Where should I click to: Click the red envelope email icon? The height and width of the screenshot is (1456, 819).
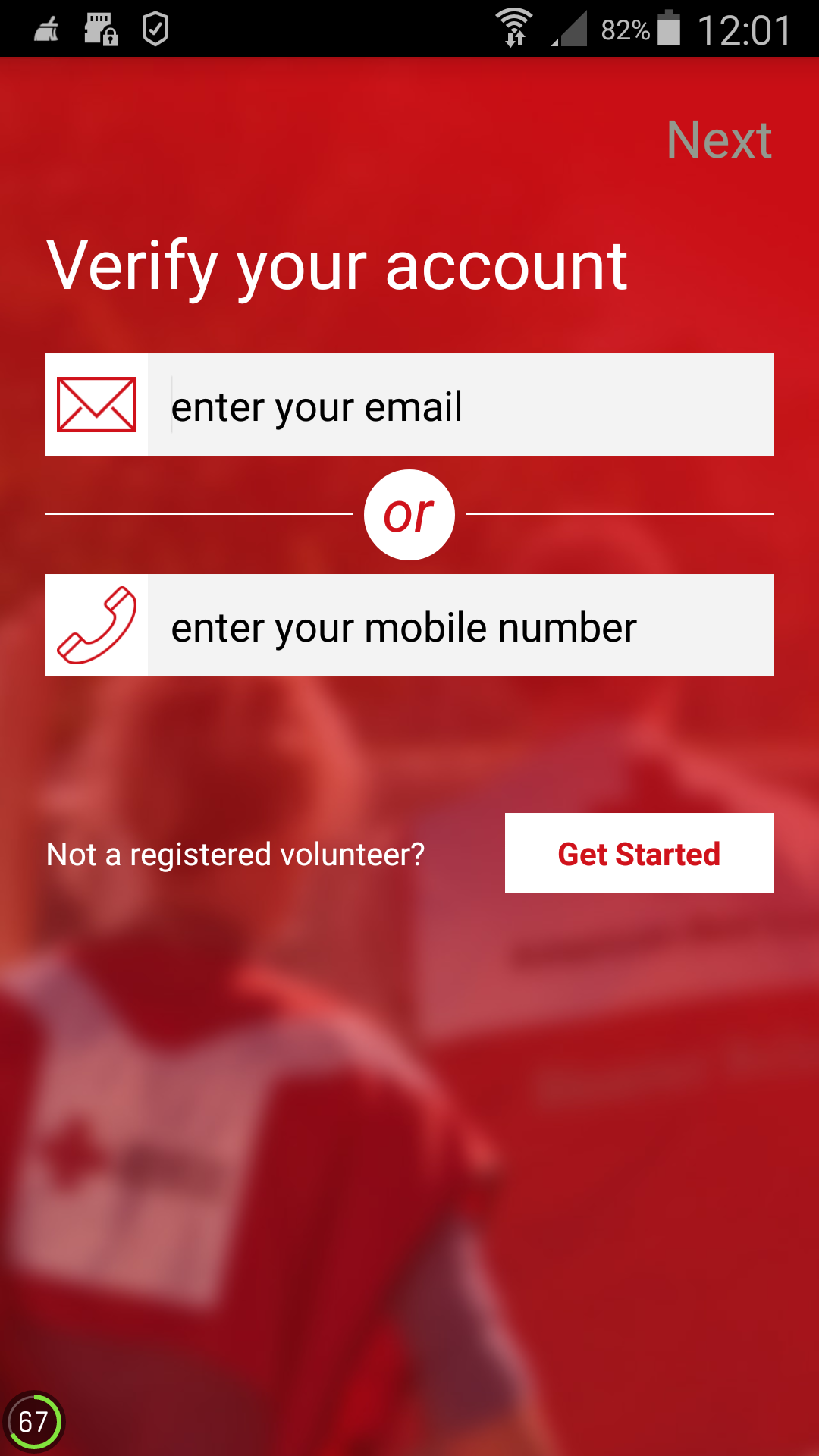(96, 405)
